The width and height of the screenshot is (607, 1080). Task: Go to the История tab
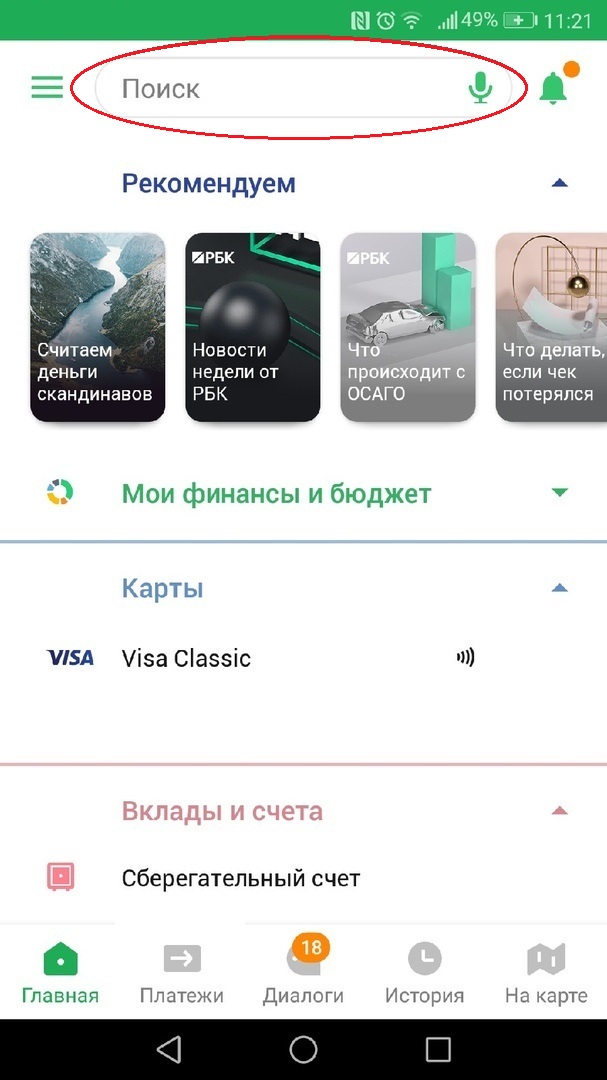click(424, 973)
